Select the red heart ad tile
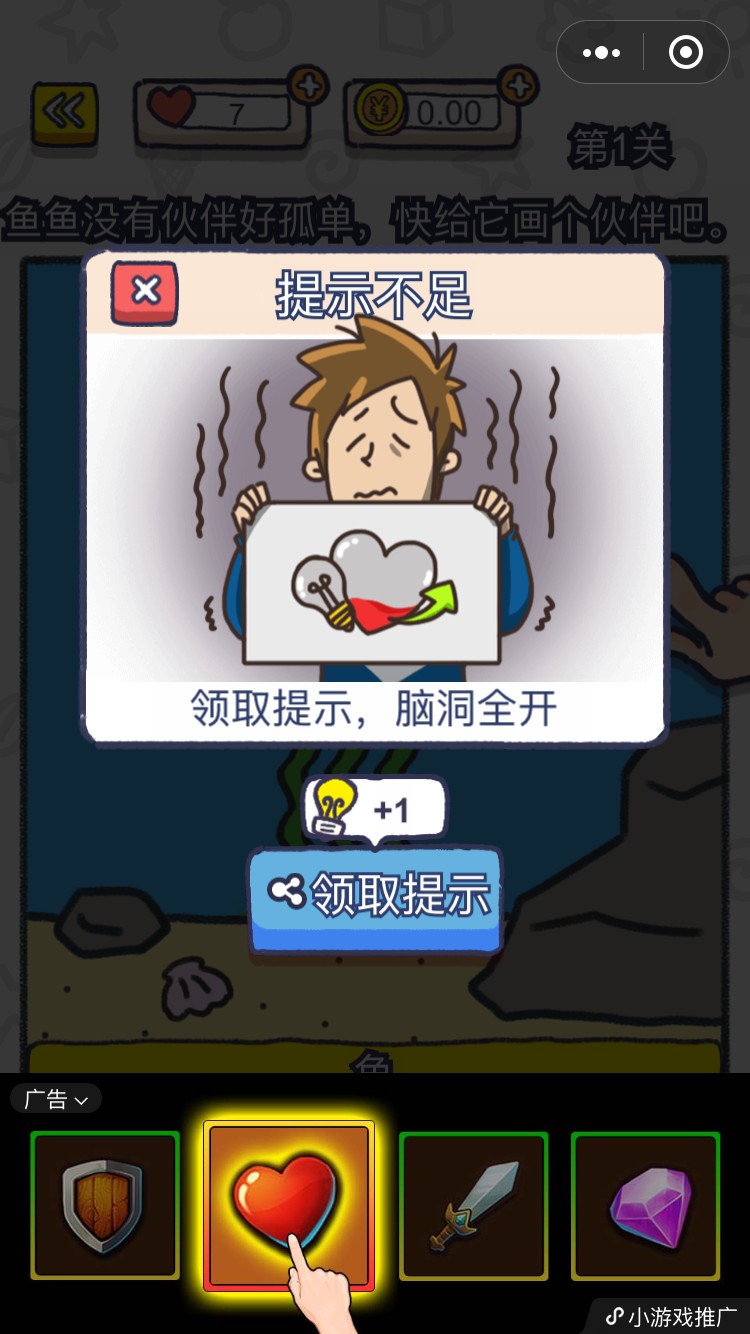The image size is (750, 1334). pos(288,1205)
